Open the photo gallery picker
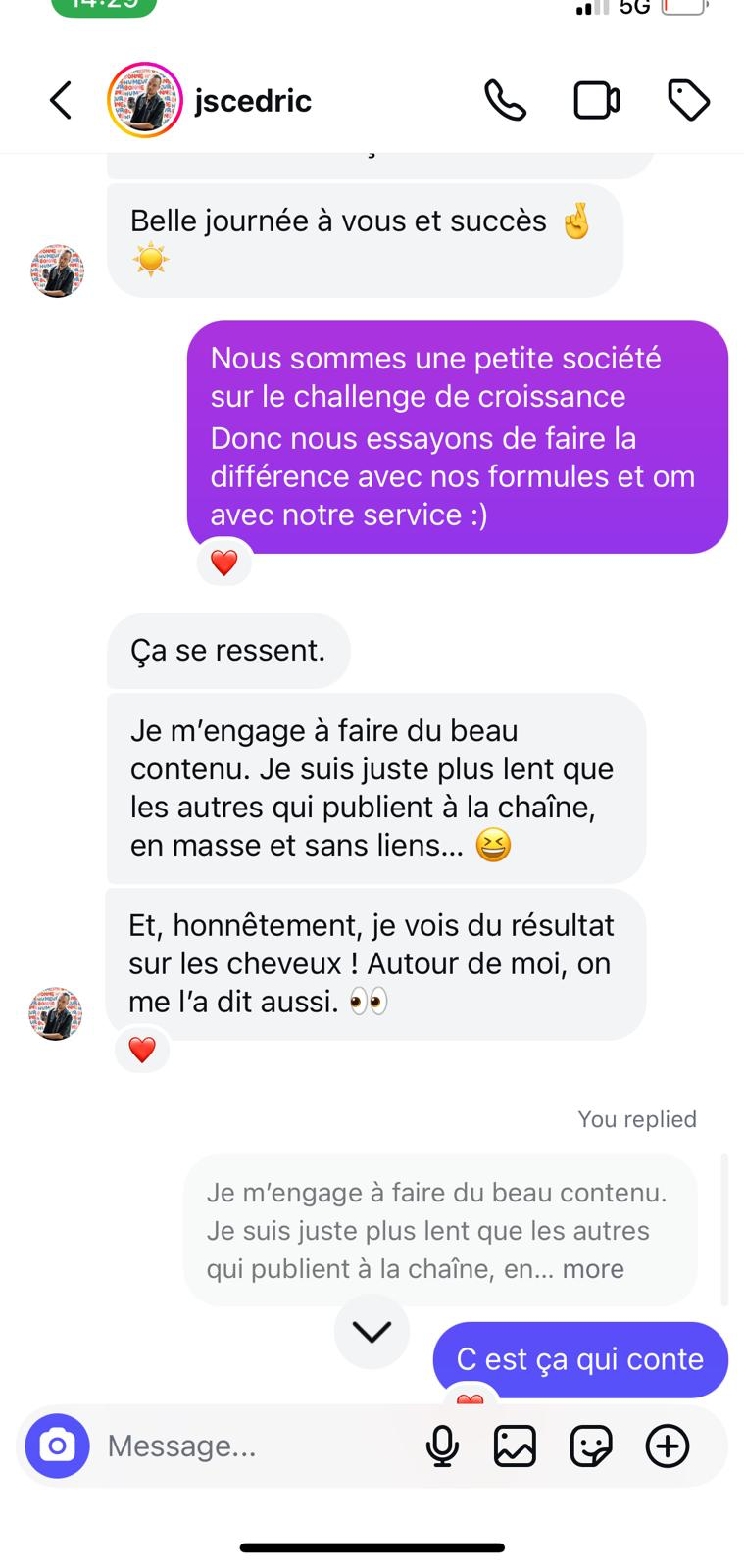 [515, 1445]
